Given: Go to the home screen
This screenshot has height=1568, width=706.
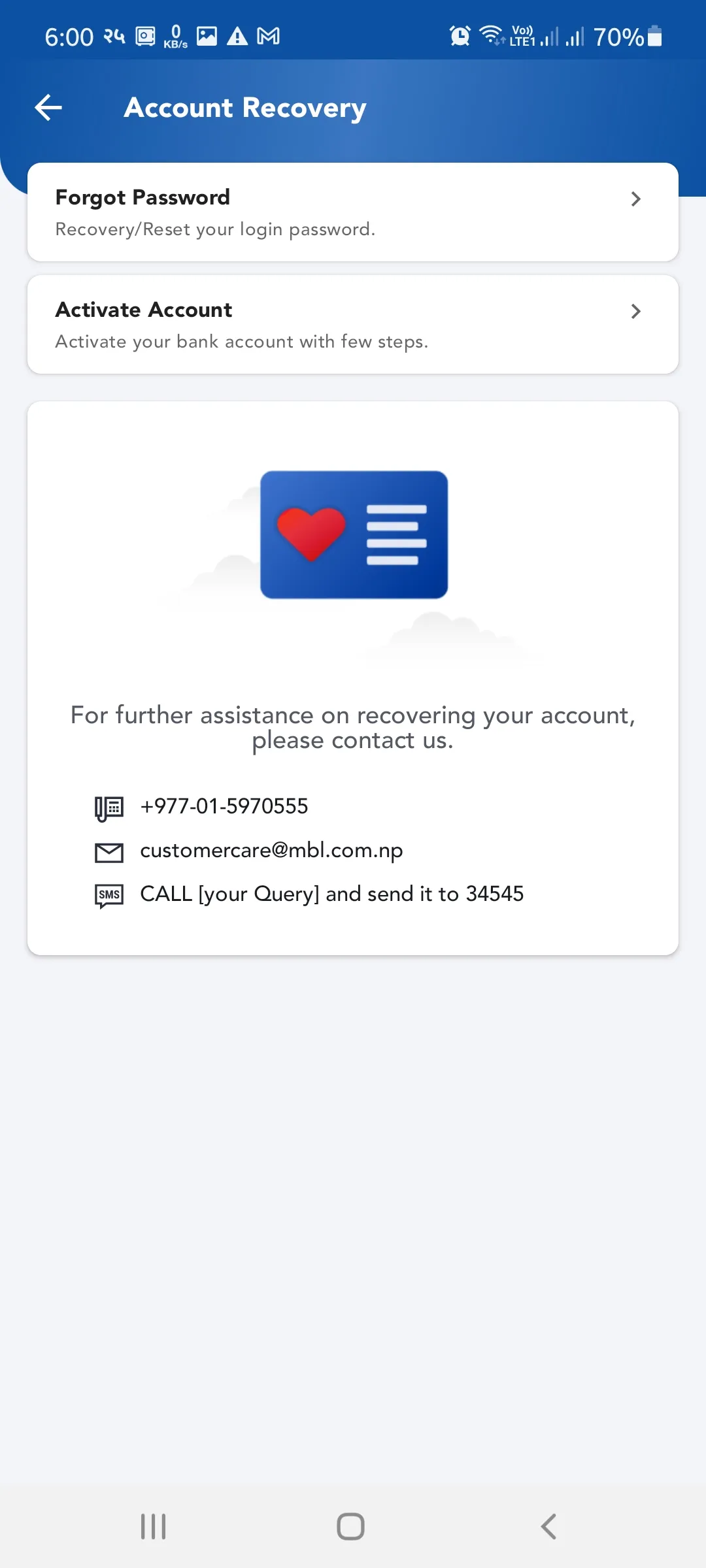Looking at the screenshot, I should pyautogui.click(x=350, y=1527).
